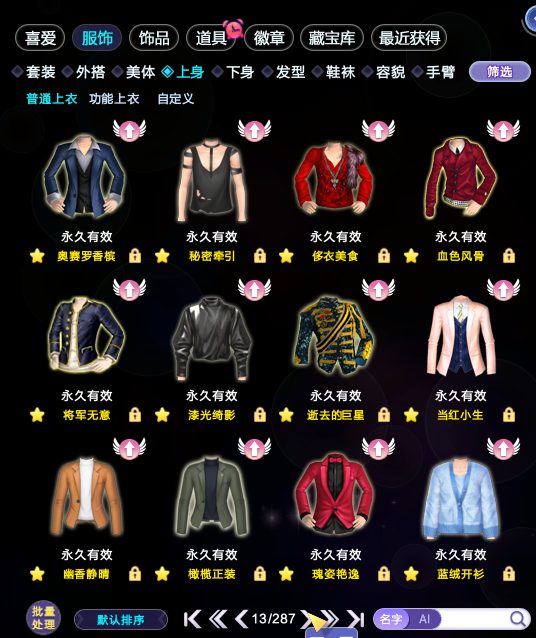Open the 批量处理 button

click(x=43, y=618)
